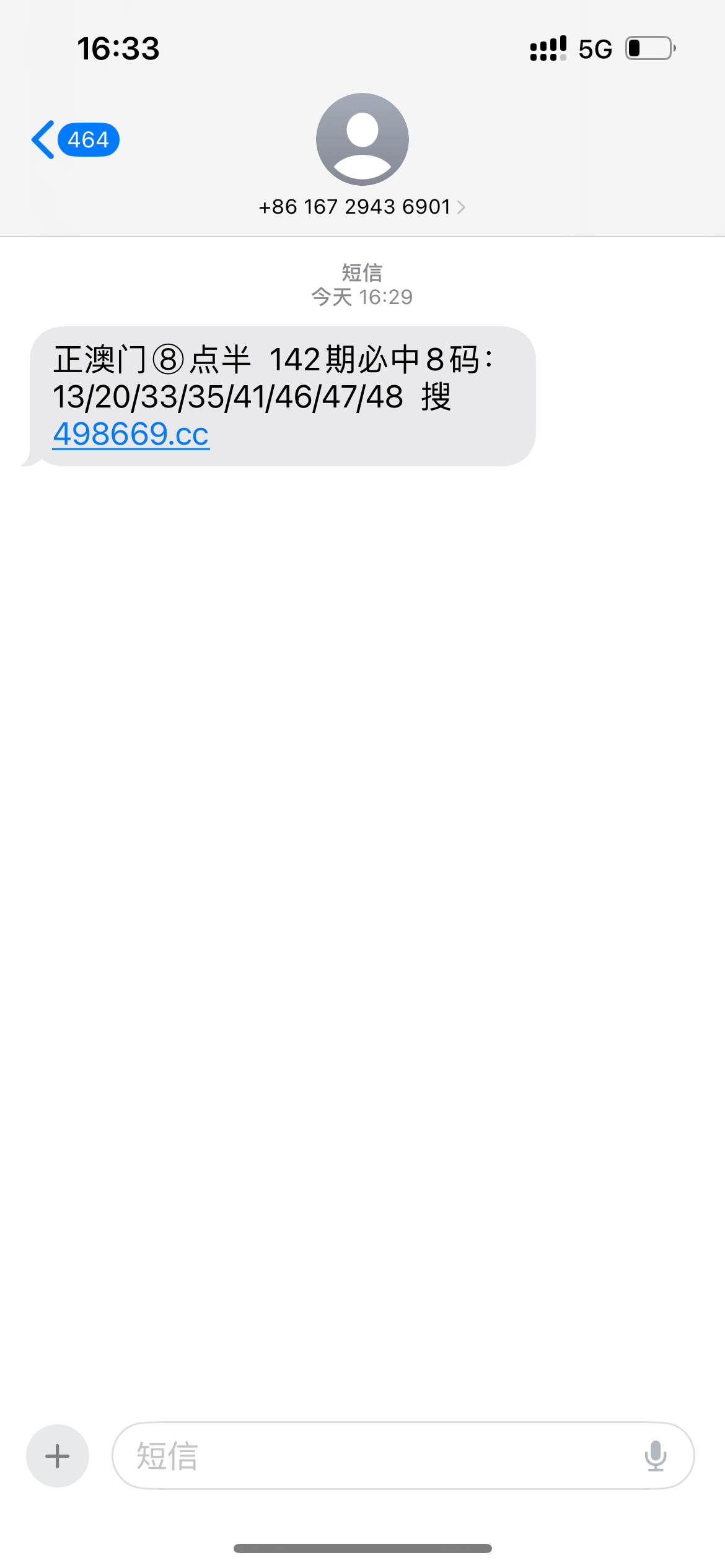
Task: Focus the 短信 message input field
Action: (372, 1455)
